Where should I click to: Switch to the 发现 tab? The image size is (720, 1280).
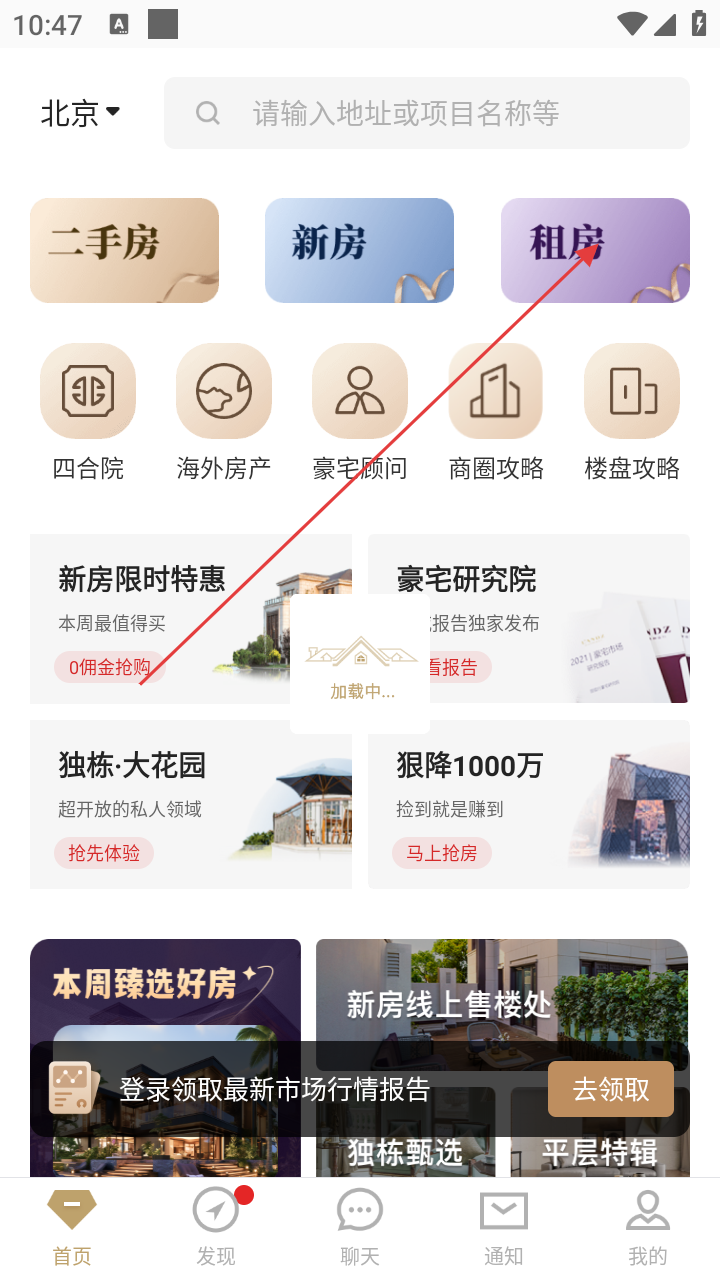(x=216, y=1227)
